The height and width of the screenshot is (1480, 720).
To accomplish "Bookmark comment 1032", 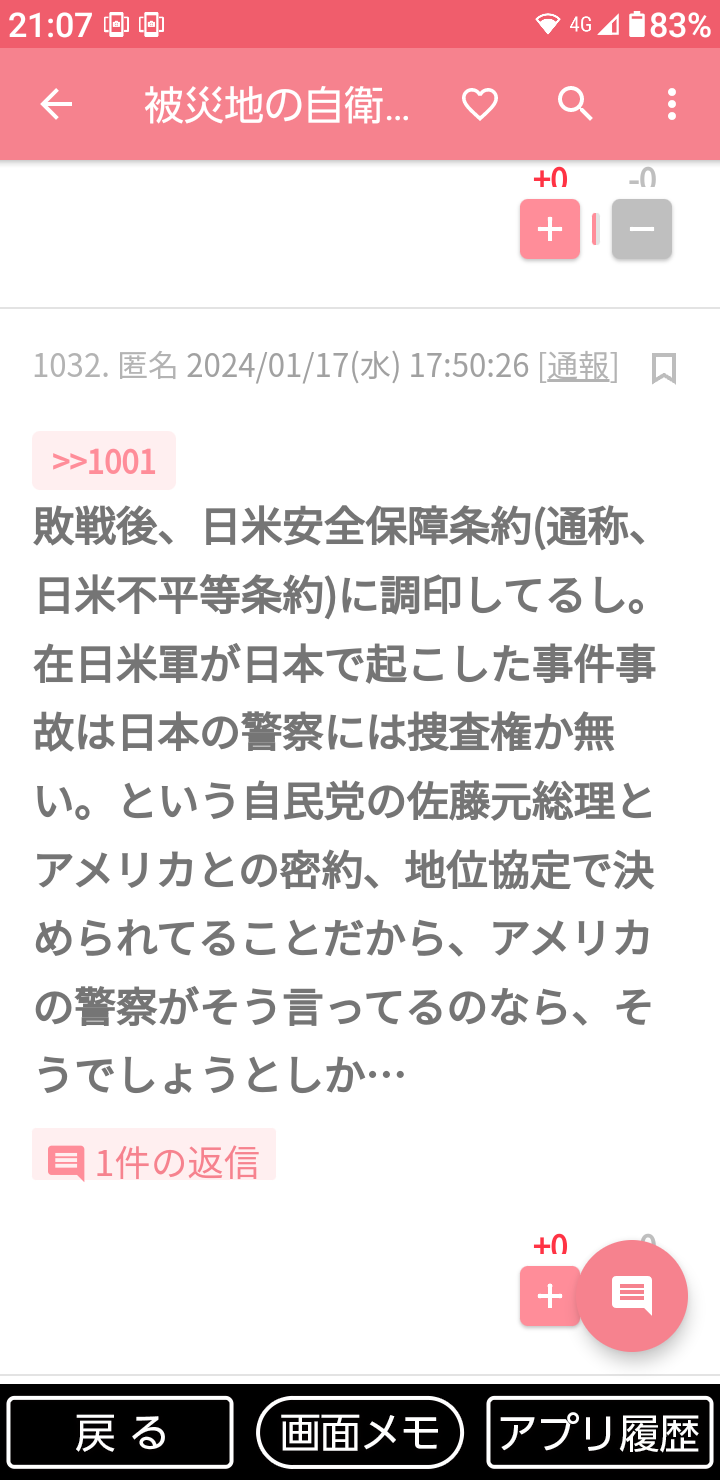I will tap(664, 368).
